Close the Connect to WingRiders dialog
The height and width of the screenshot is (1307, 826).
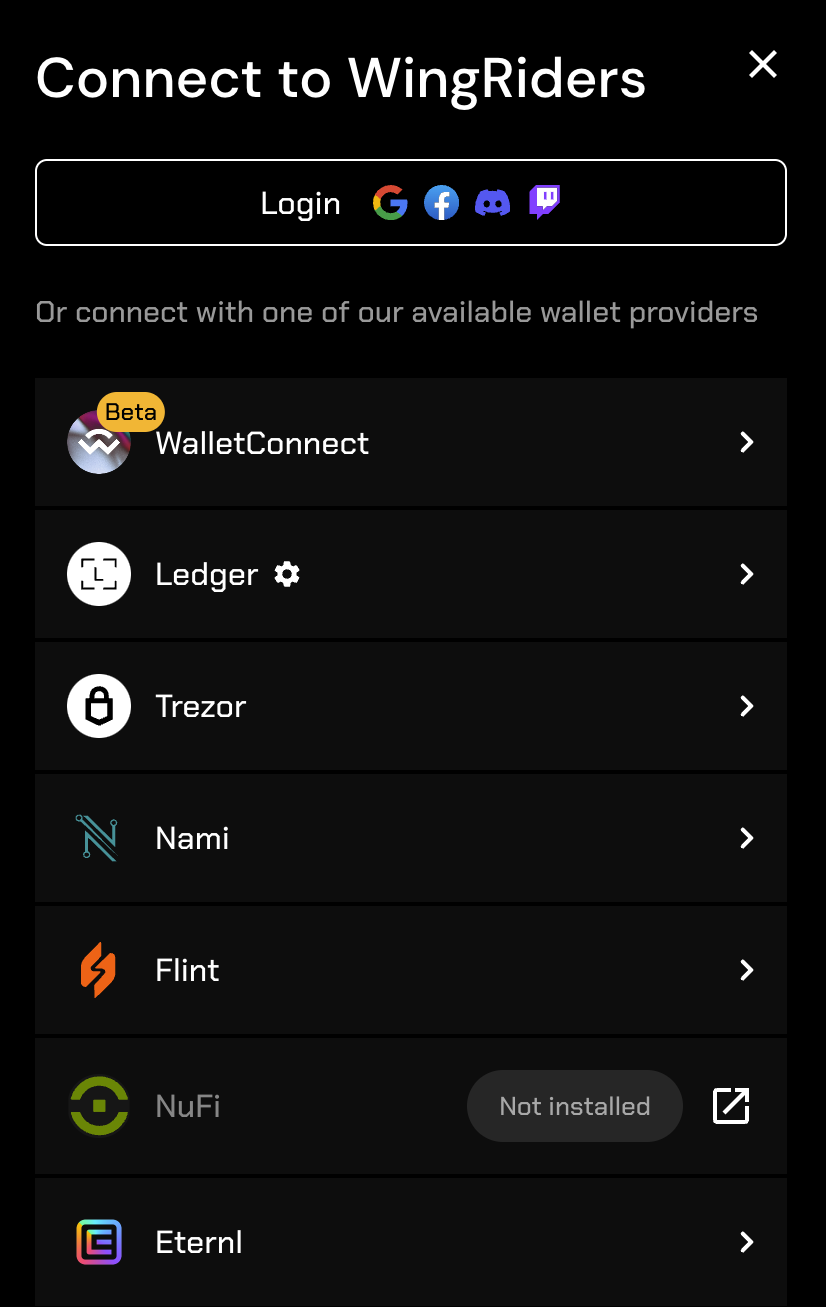(x=763, y=65)
